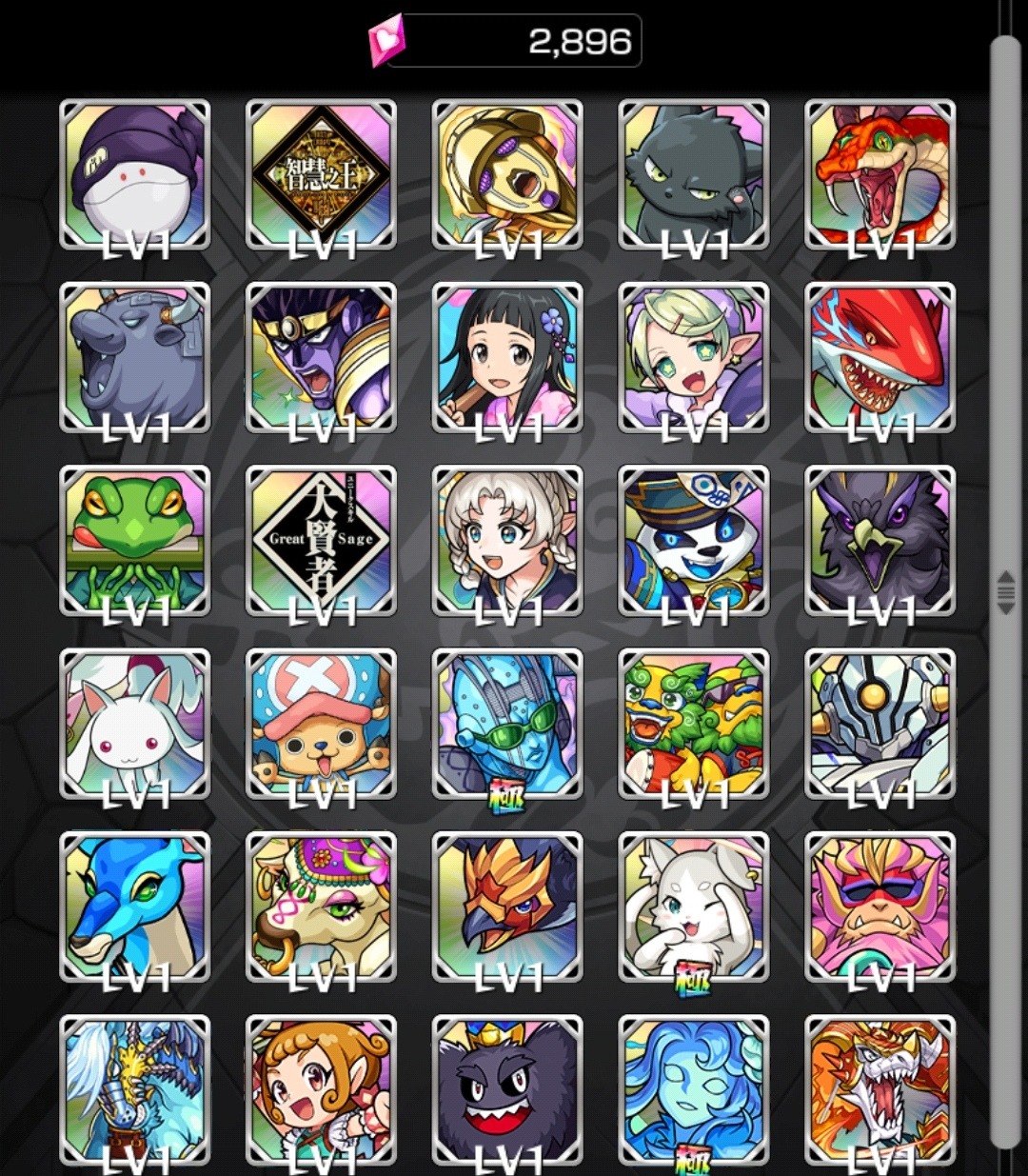Image resolution: width=1028 pixels, height=1176 pixels.
Task: Tap the black fuzzy grinning monster with crown
Action: pos(507,1090)
